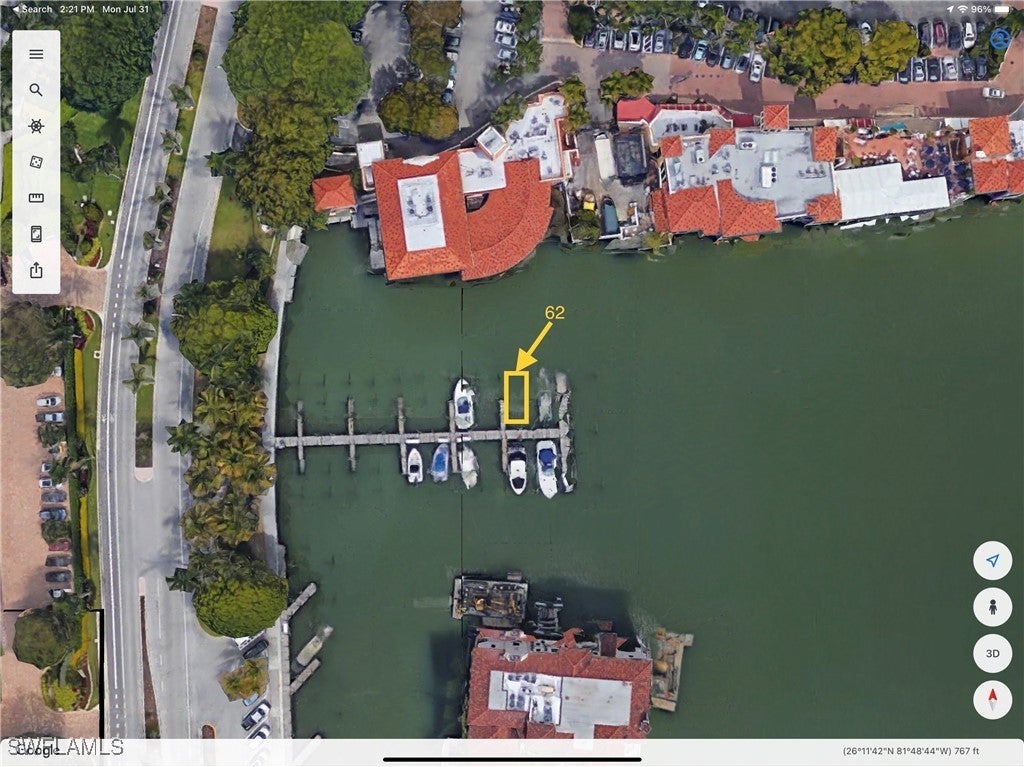This screenshot has width=1024, height=767.
Task: Switch to 3D view
Action: (992, 653)
